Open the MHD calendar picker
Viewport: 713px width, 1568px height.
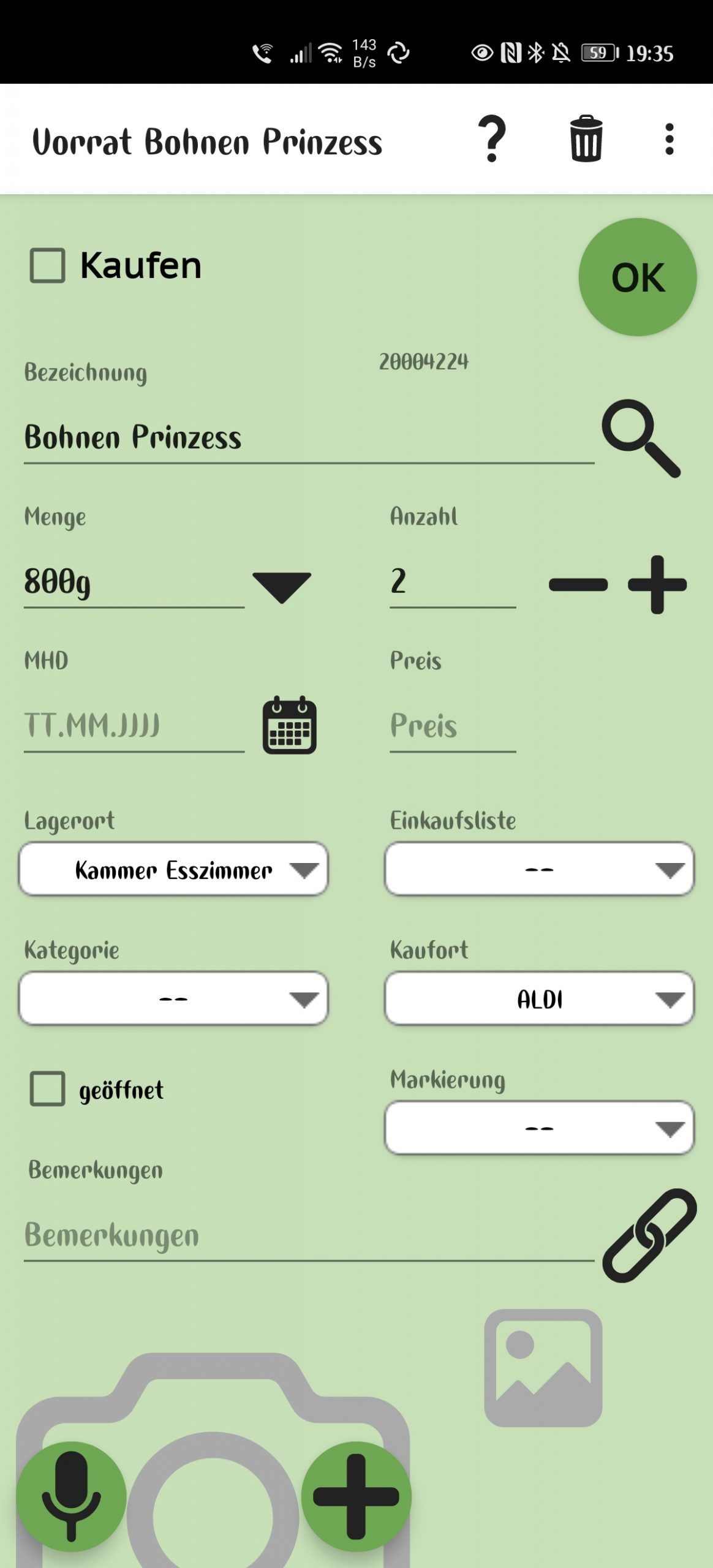[x=289, y=725]
